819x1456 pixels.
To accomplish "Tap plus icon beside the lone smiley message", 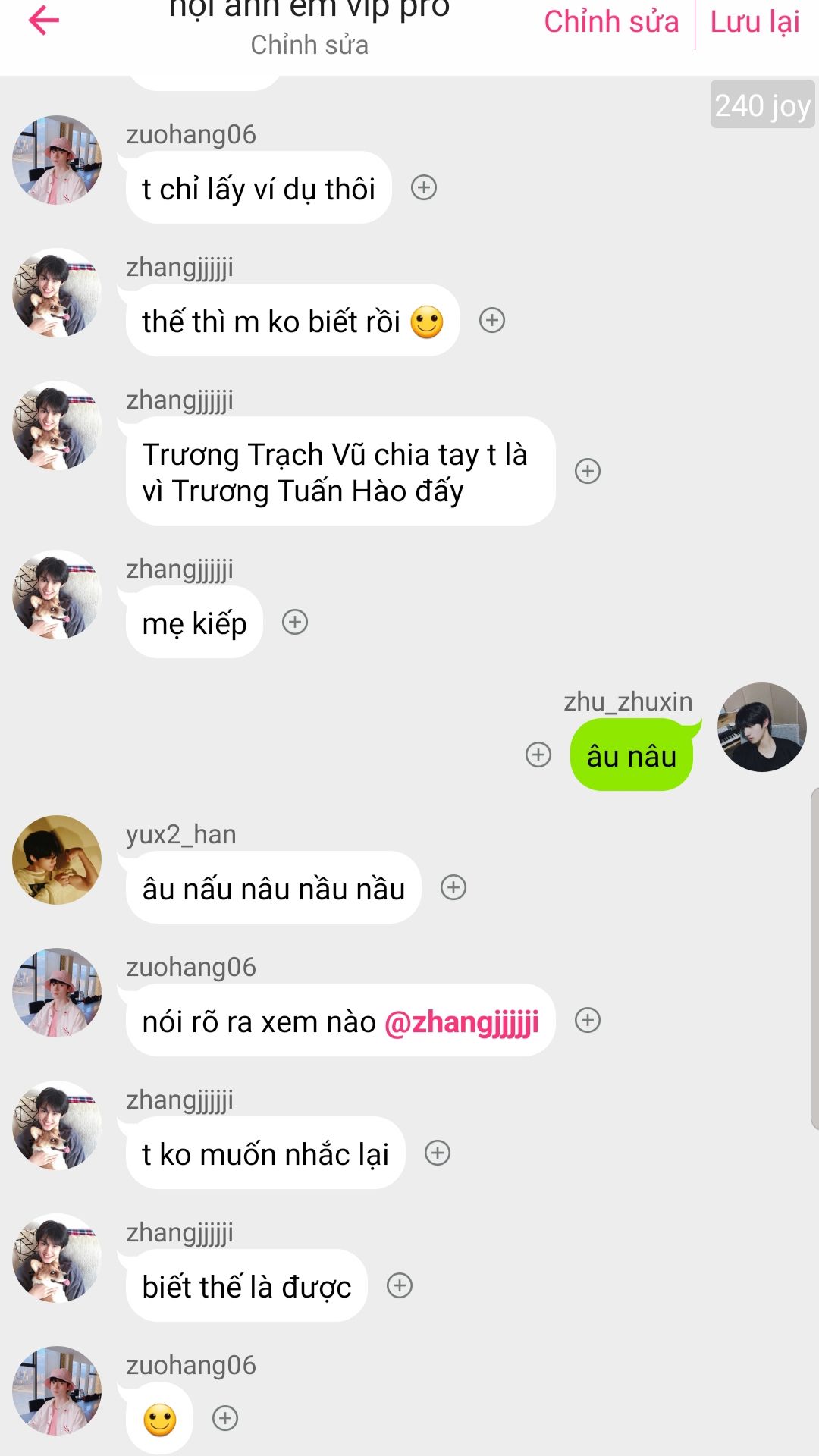I will 225,1418.
